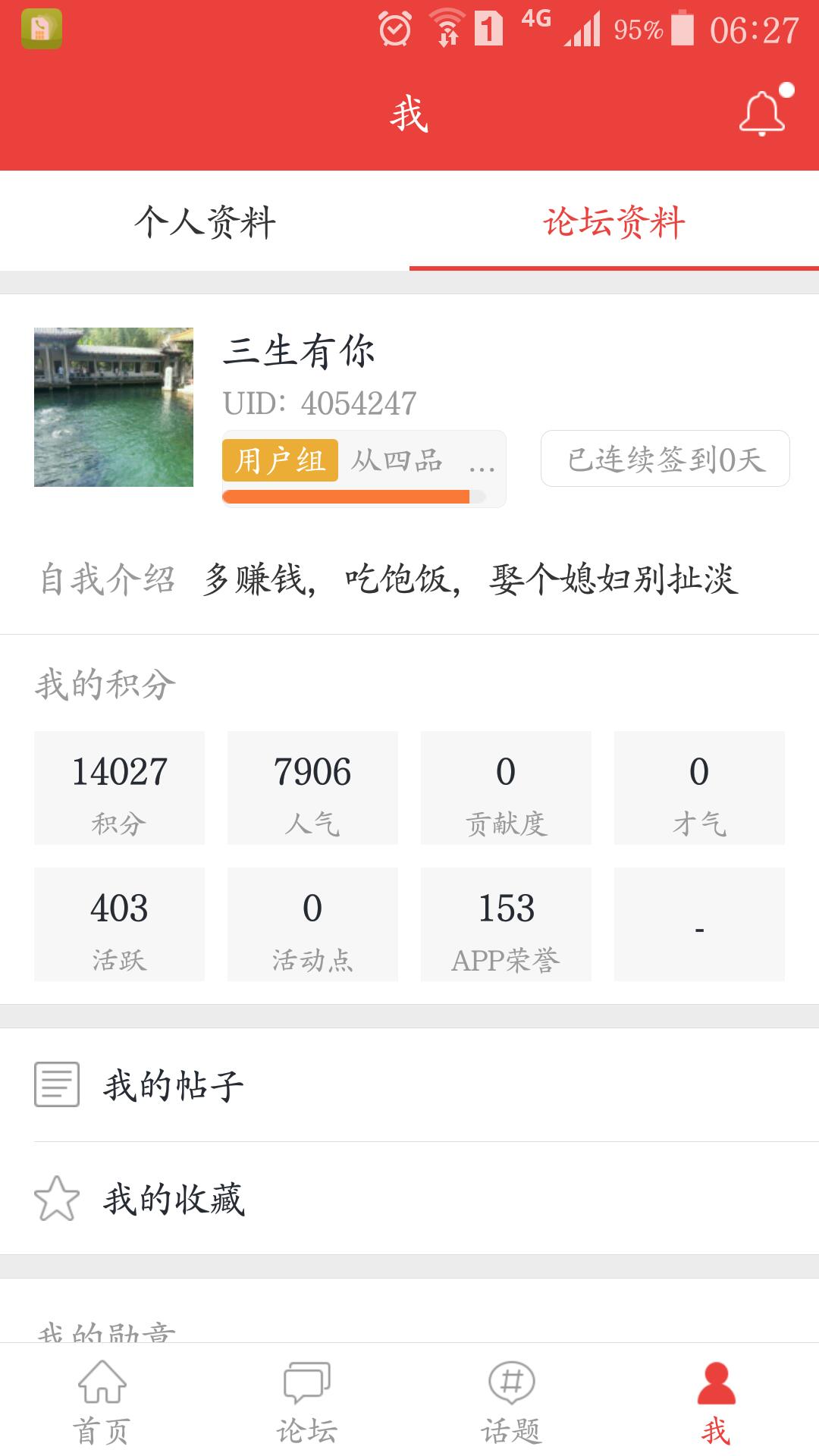Switch to the 个人资料 tab
This screenshot has height=1456, width=819.
coord(205,222)
